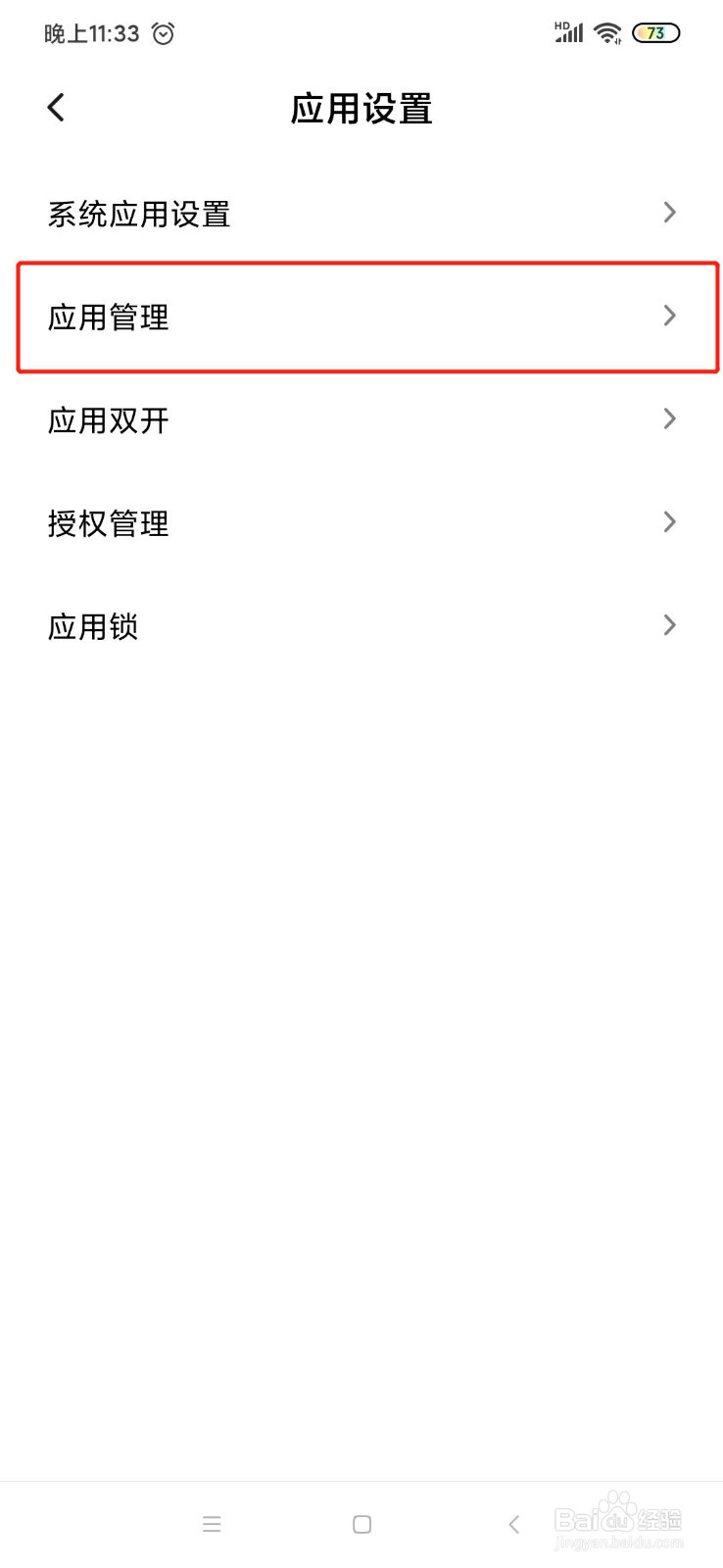Open the 应用锁 app lock option
This screenshot has width=723, height=1568.
pyautogui.click(x=92, y=625)
